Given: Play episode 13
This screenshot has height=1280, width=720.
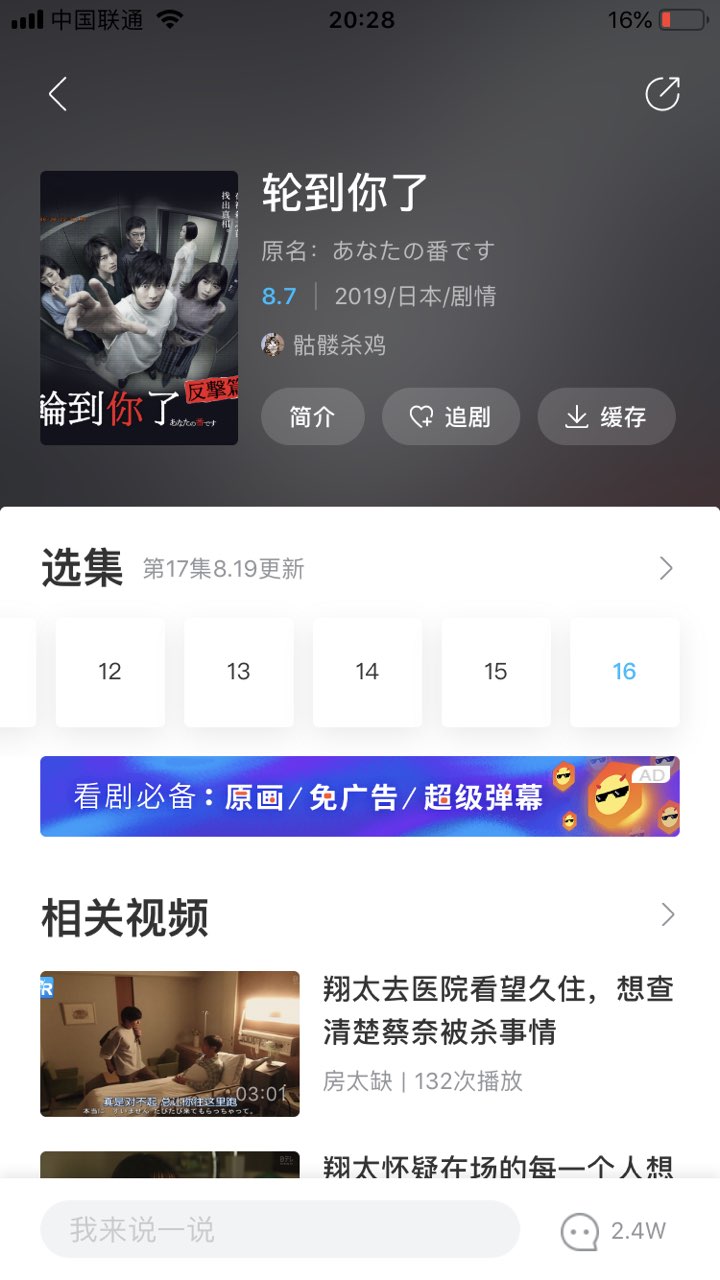Looking at the screenshot, I should pyautogui.click(x=238, y=672).
